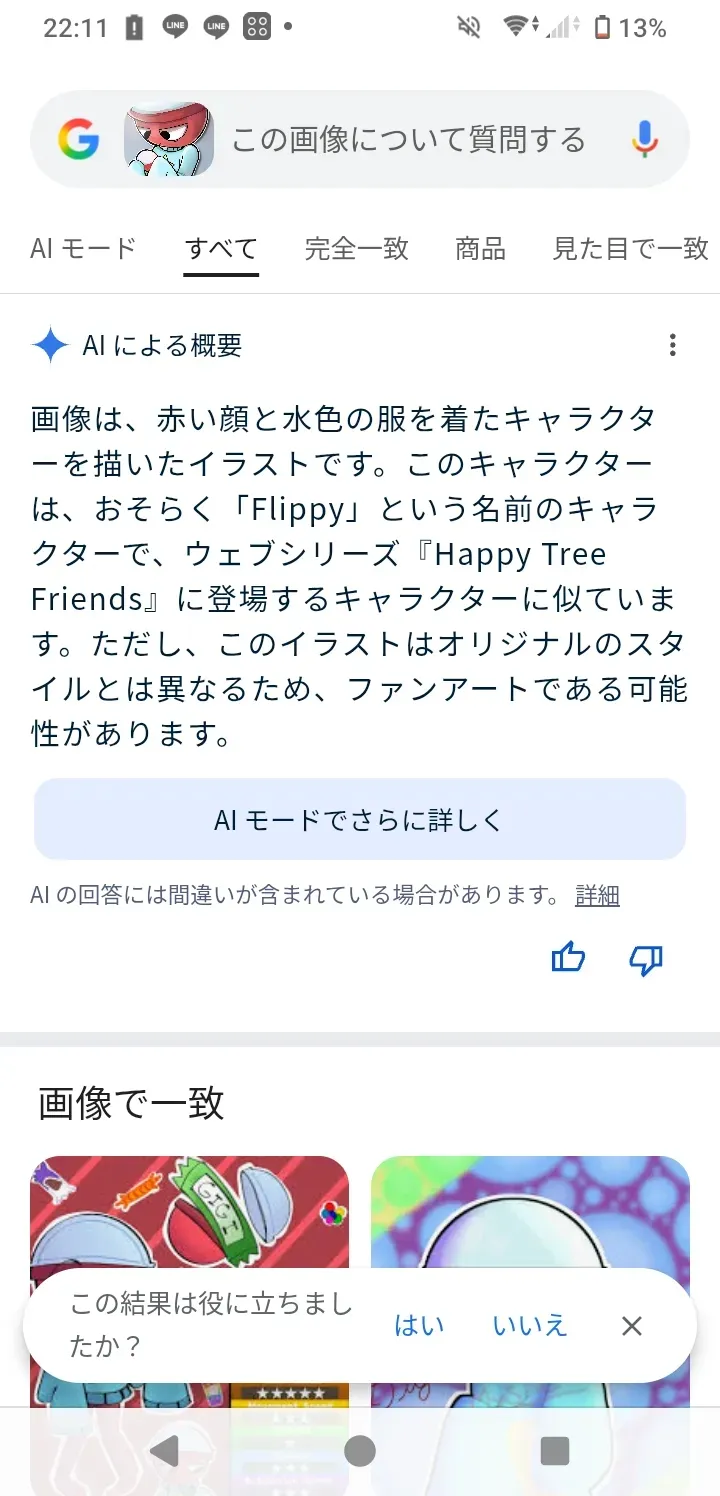
Task: Tap the Google logo in search bar
Action: tap(78, 140)
